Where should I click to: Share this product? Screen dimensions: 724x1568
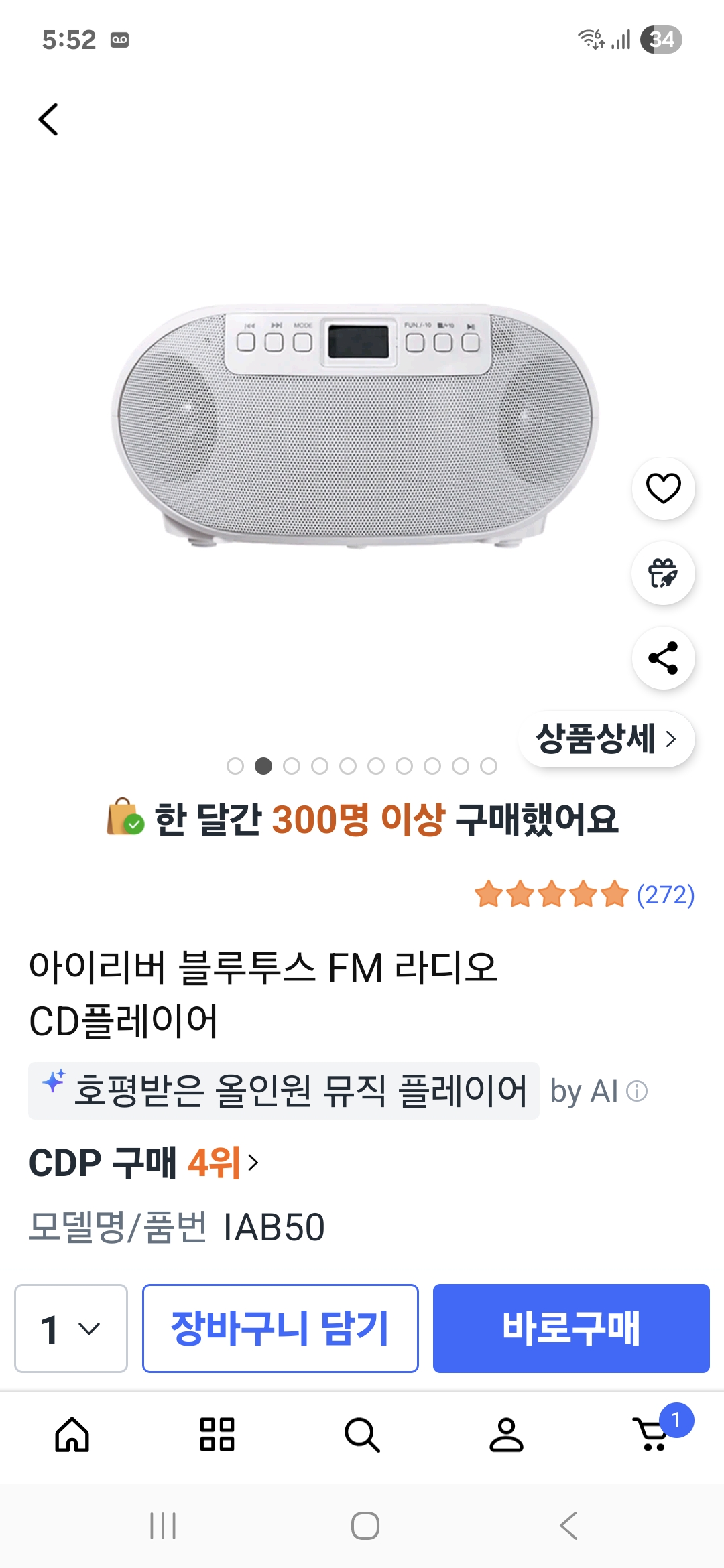(663, 658)
